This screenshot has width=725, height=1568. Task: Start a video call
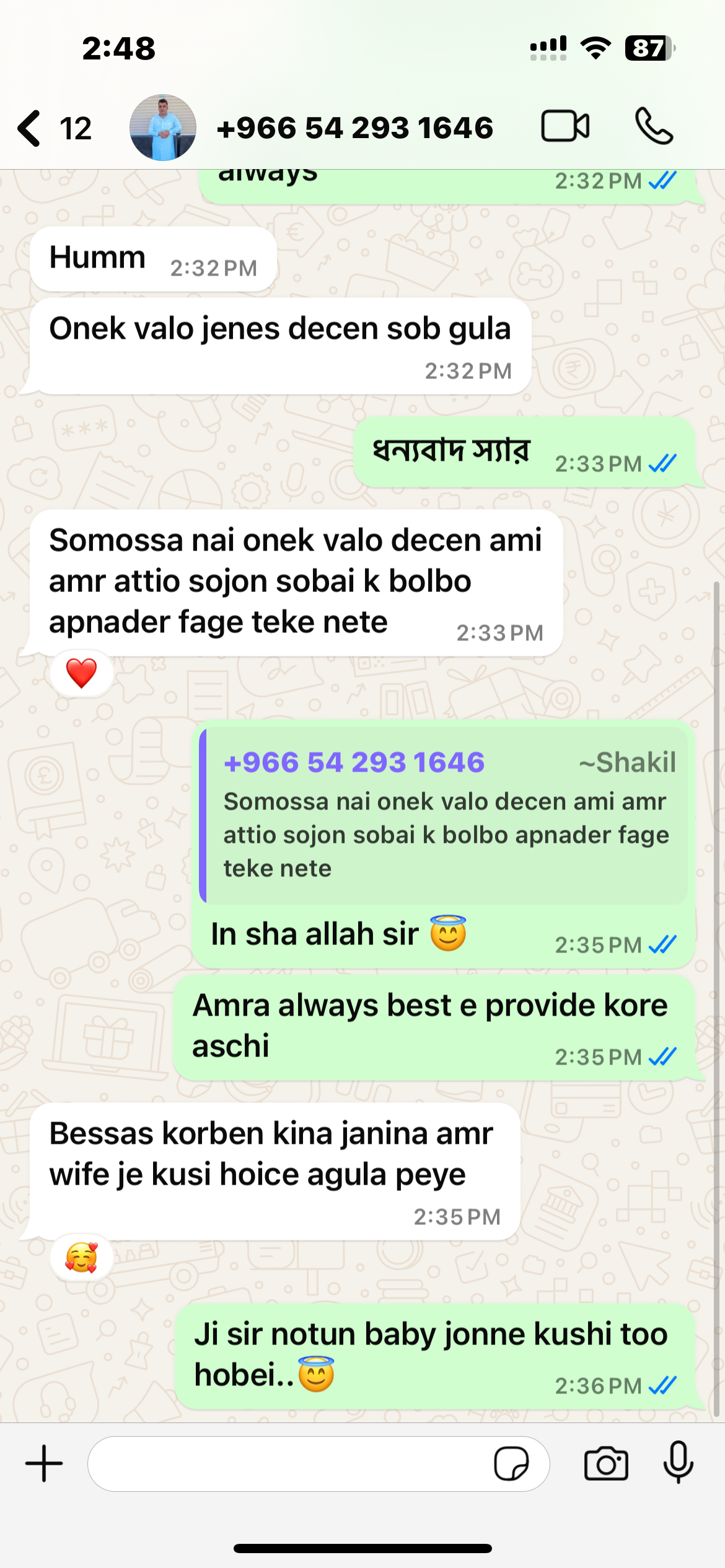pyautogui.click(x=565, y=127)
